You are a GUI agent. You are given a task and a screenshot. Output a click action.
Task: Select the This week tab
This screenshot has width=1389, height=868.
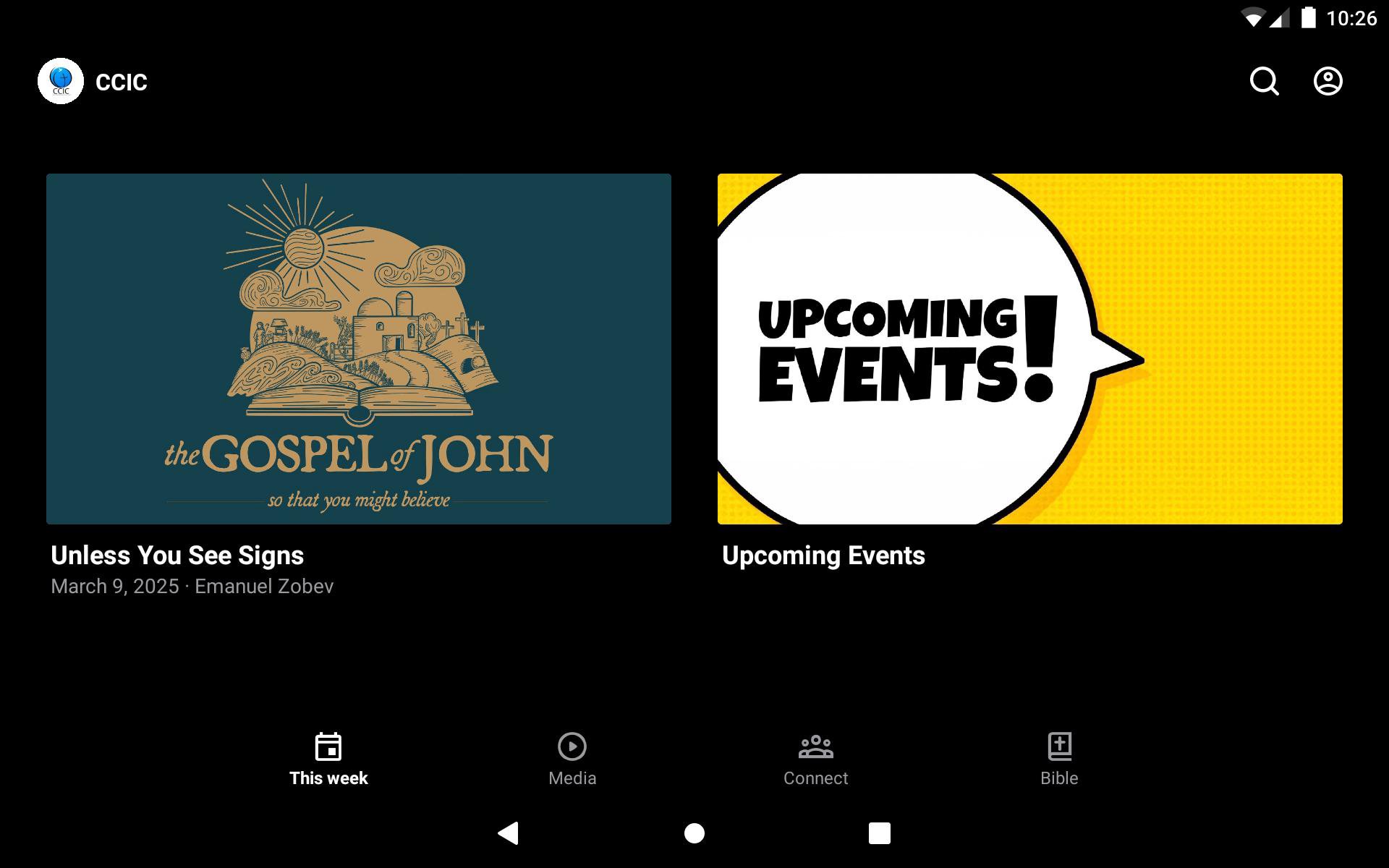point(328,759)
